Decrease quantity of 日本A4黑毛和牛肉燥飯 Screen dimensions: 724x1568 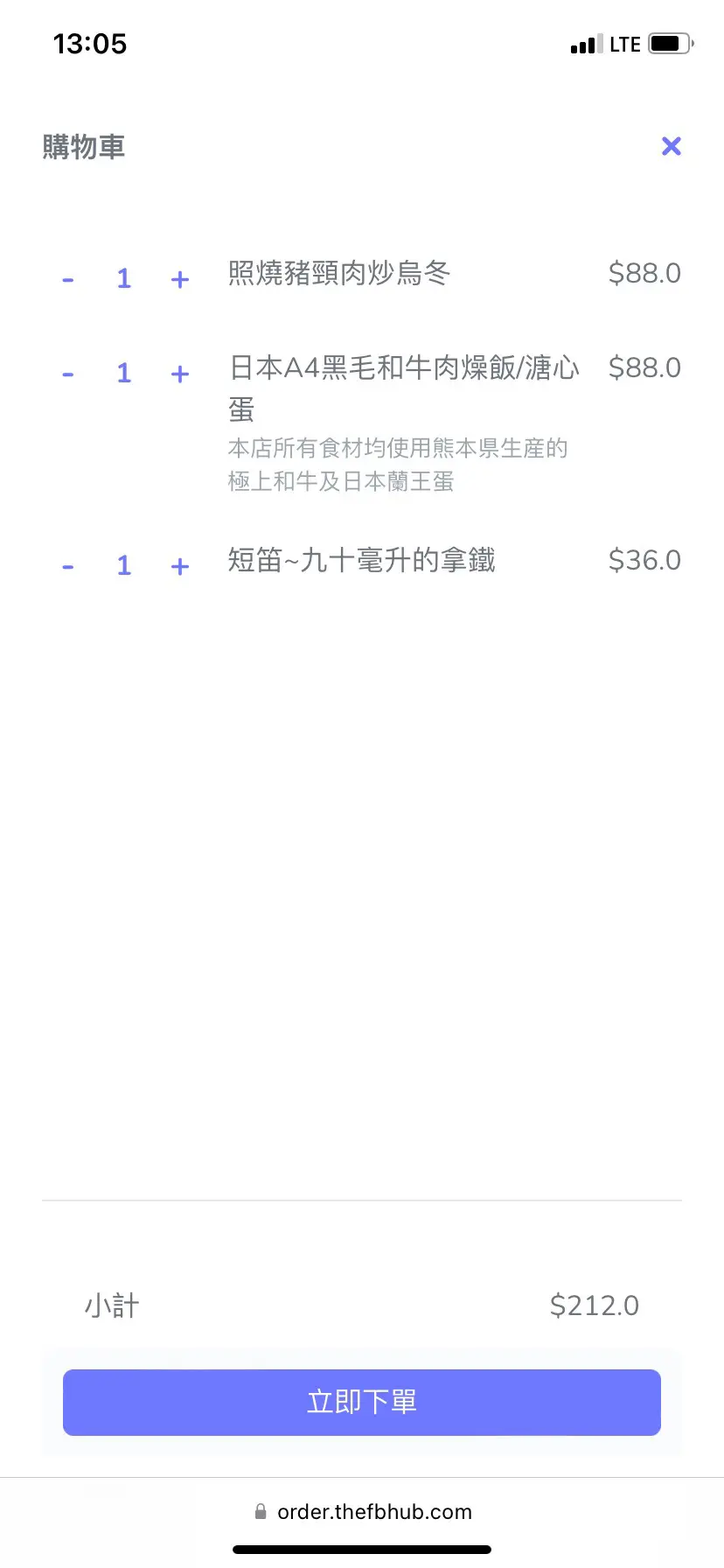tap(68, 374)
